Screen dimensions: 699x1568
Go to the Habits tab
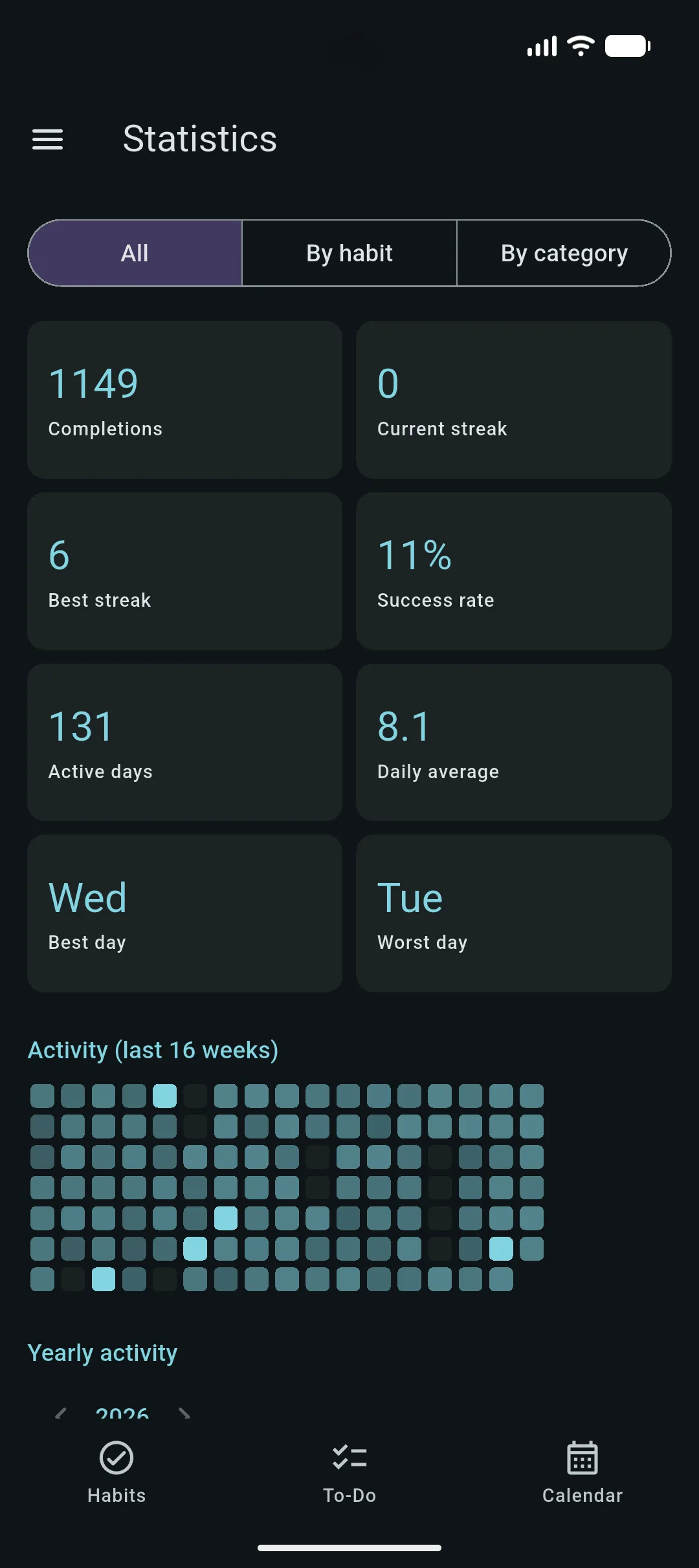tap(116, 1473)
